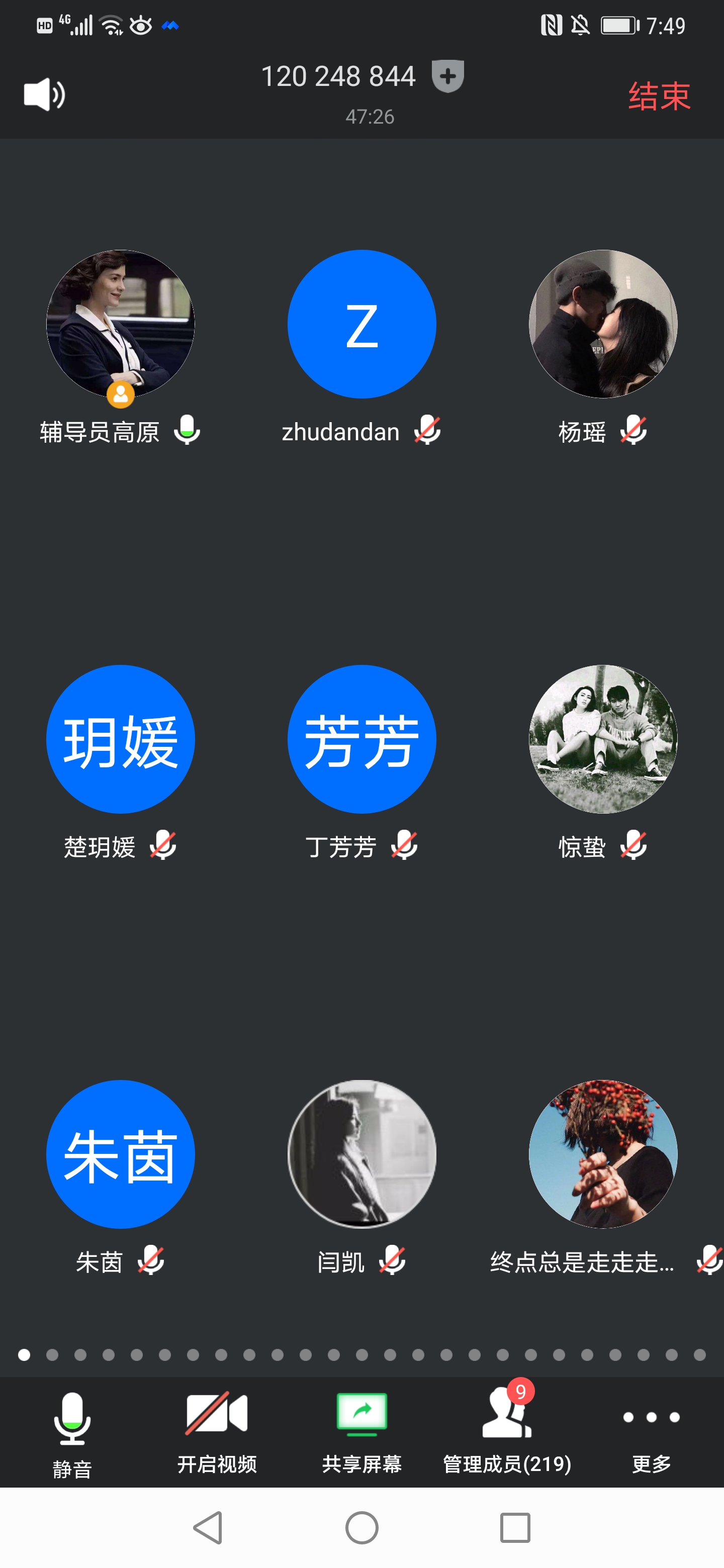Select participant 惊蛰

[603, 739]
